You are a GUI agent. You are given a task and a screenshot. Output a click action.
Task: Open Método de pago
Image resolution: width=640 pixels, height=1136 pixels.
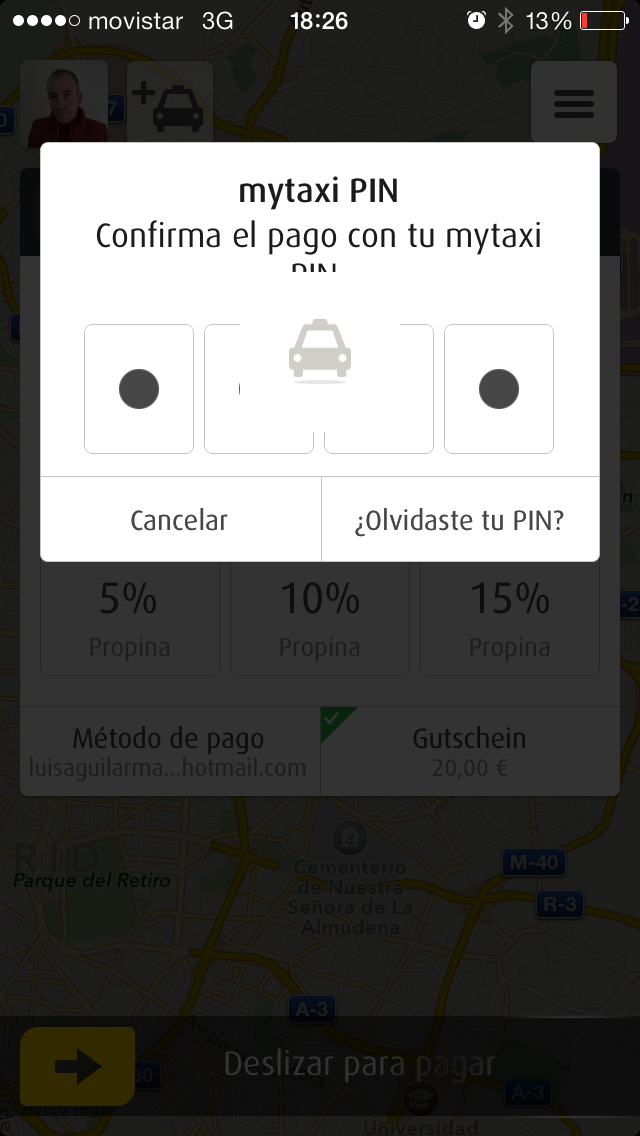[x=169, y=751]
